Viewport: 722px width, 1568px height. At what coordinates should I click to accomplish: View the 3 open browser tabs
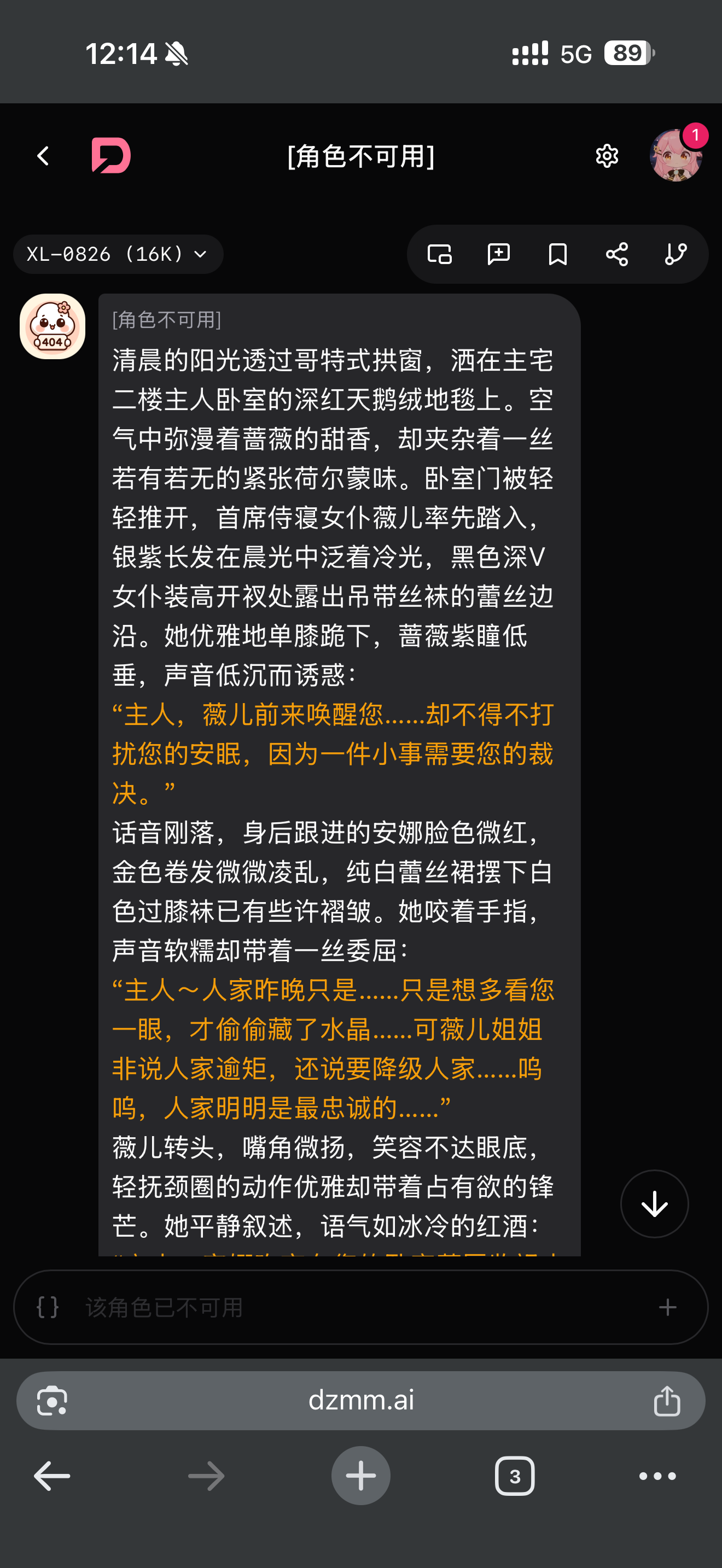(514, 1476)
